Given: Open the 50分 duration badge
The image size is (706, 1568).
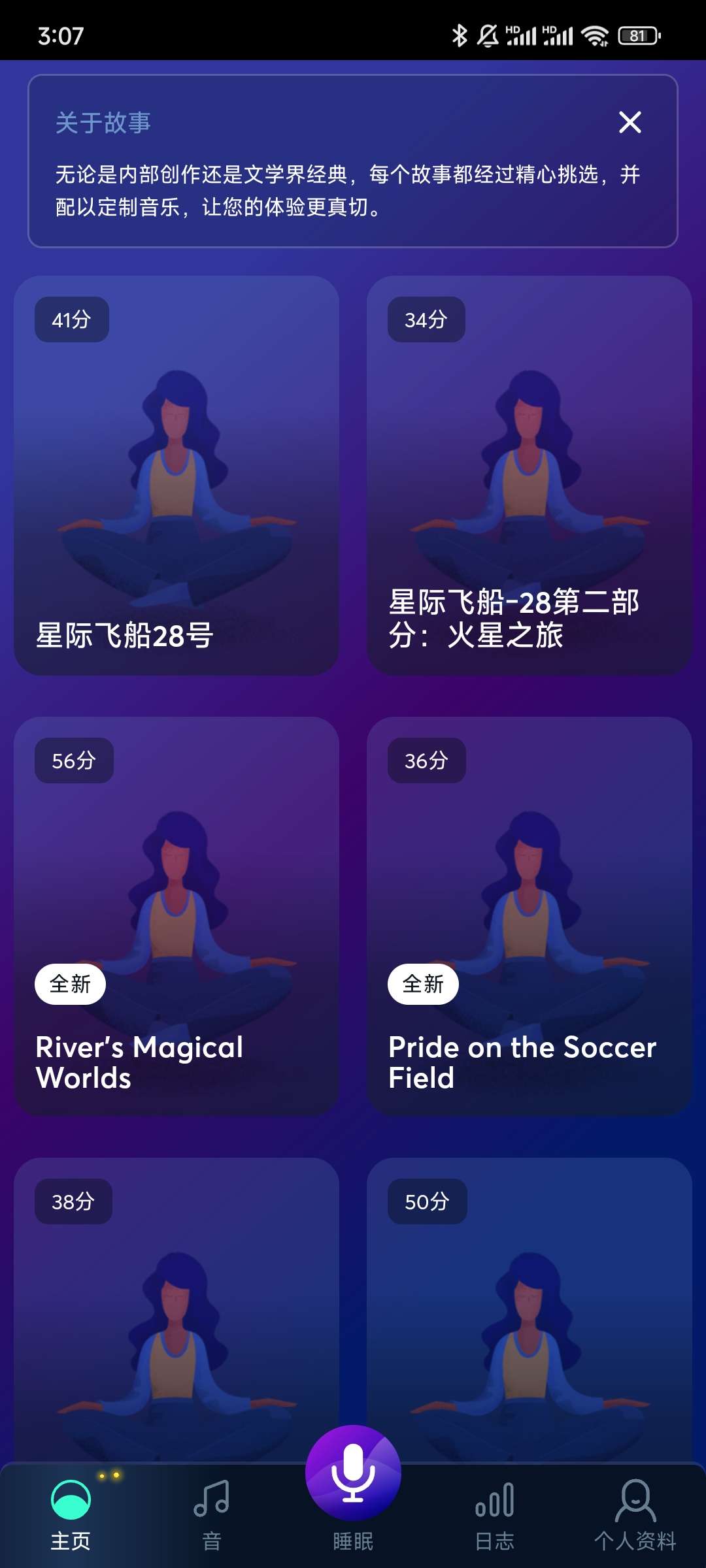Looking at the screenshot, I should 426,1201.
